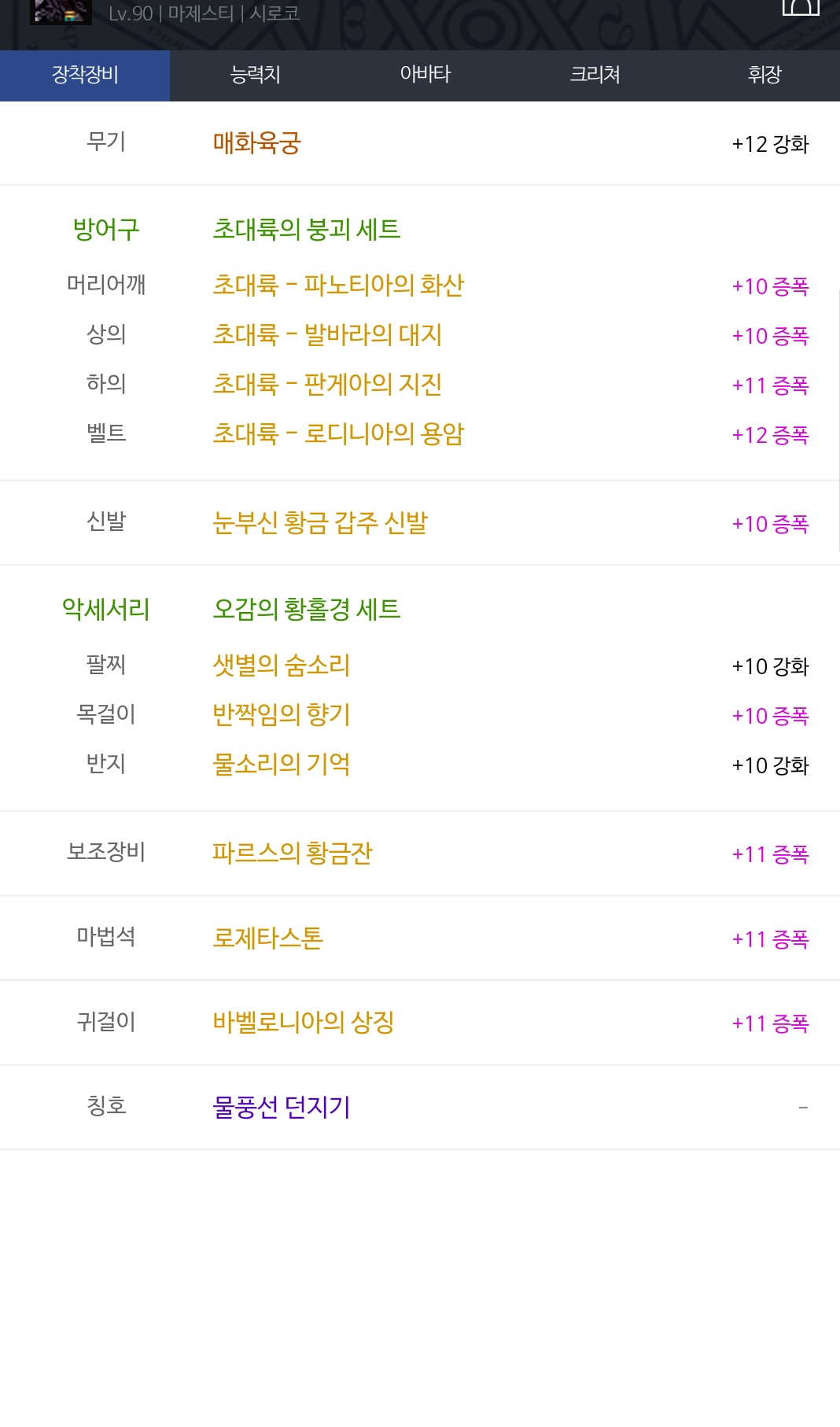Image resolution: width=840 pixels, height=1427 pixels.
Task: Open the weapon item 매화육궁
Action: (x=257, y=143)
